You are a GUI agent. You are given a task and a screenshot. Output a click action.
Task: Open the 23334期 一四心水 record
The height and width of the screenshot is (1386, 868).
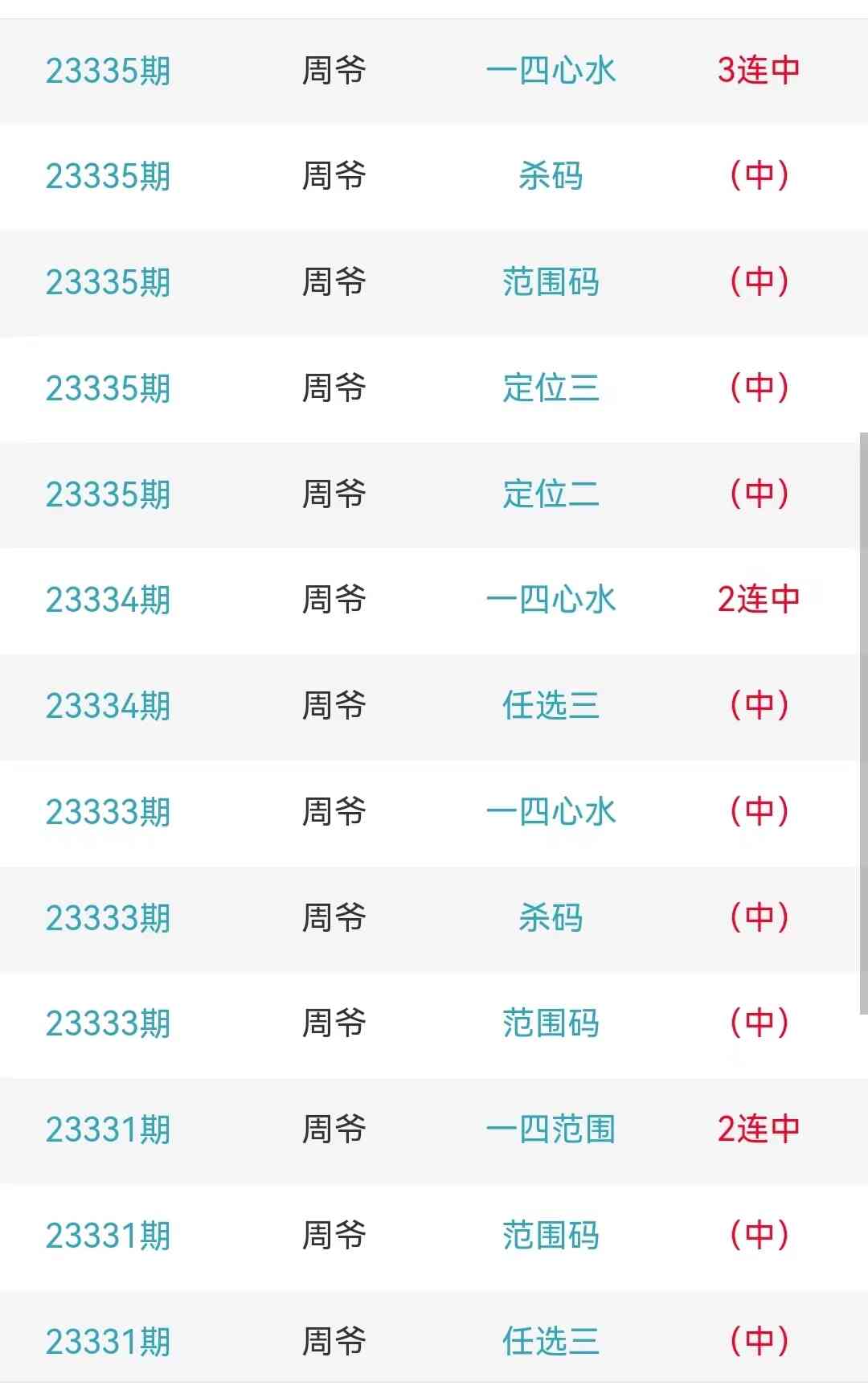551,600
